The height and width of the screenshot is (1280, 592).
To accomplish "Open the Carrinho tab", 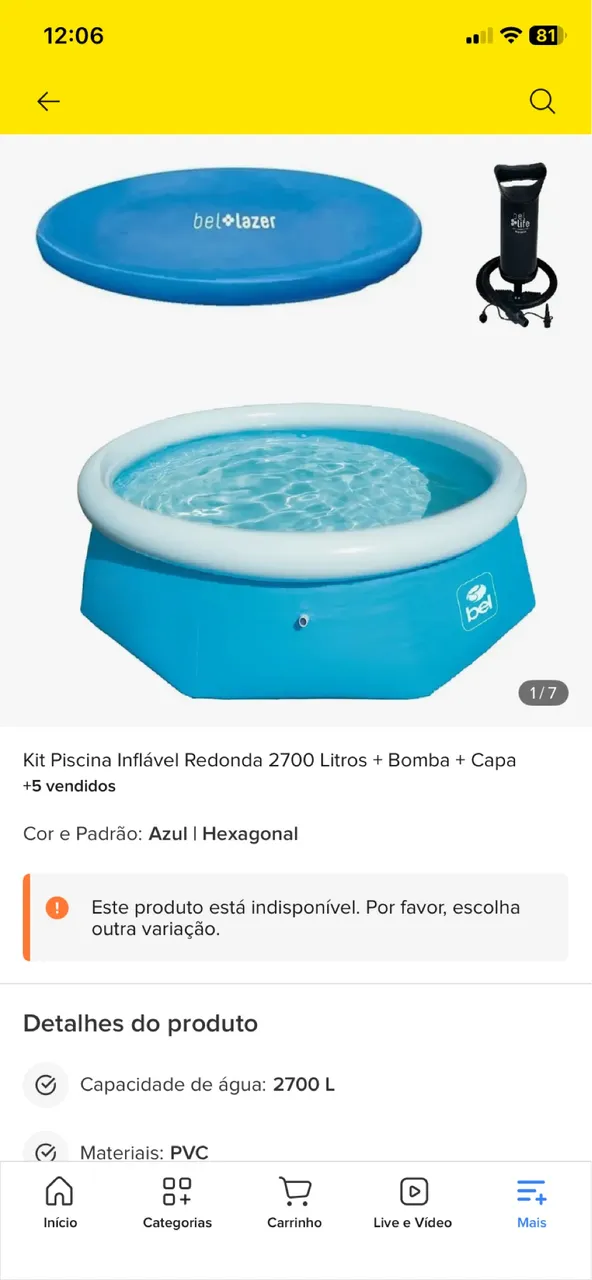I will coord(295,1203).
